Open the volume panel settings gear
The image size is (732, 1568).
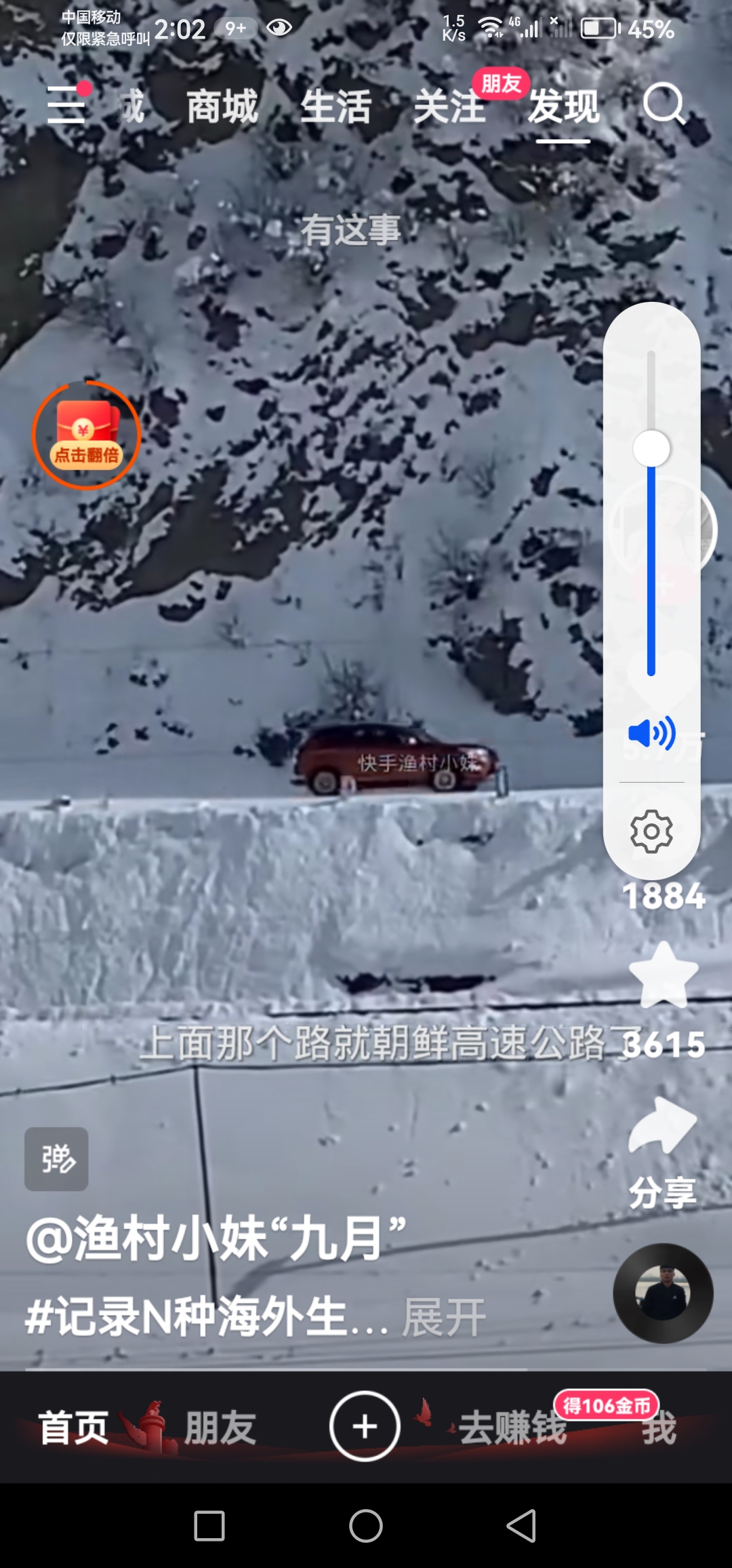coord(651,831)
